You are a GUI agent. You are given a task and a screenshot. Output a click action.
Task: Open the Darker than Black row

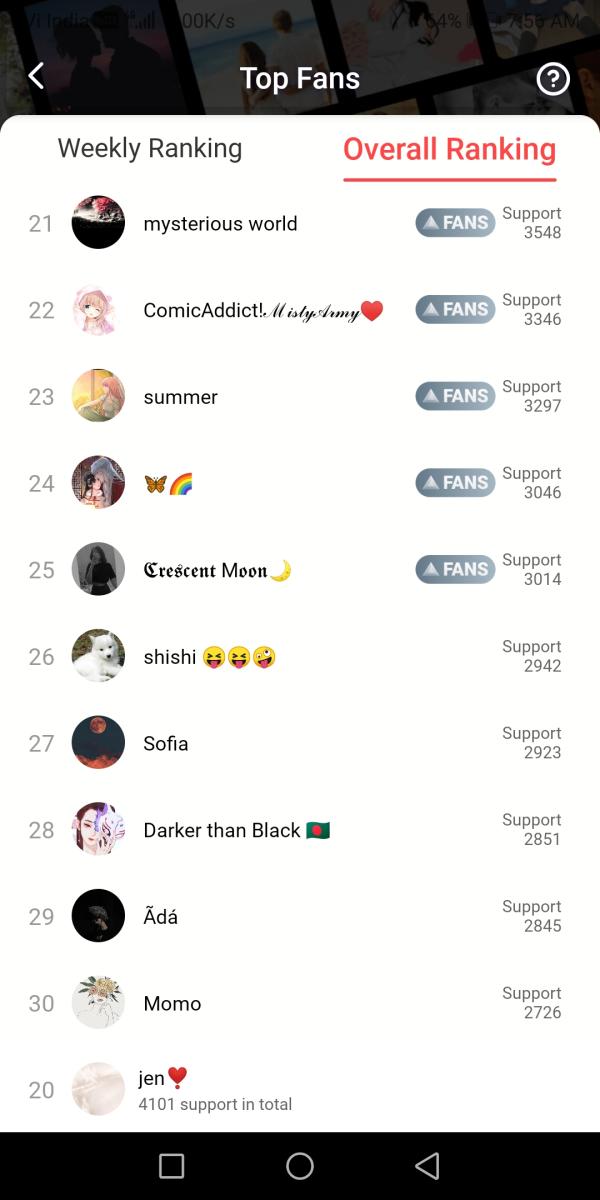click(236, 831)
